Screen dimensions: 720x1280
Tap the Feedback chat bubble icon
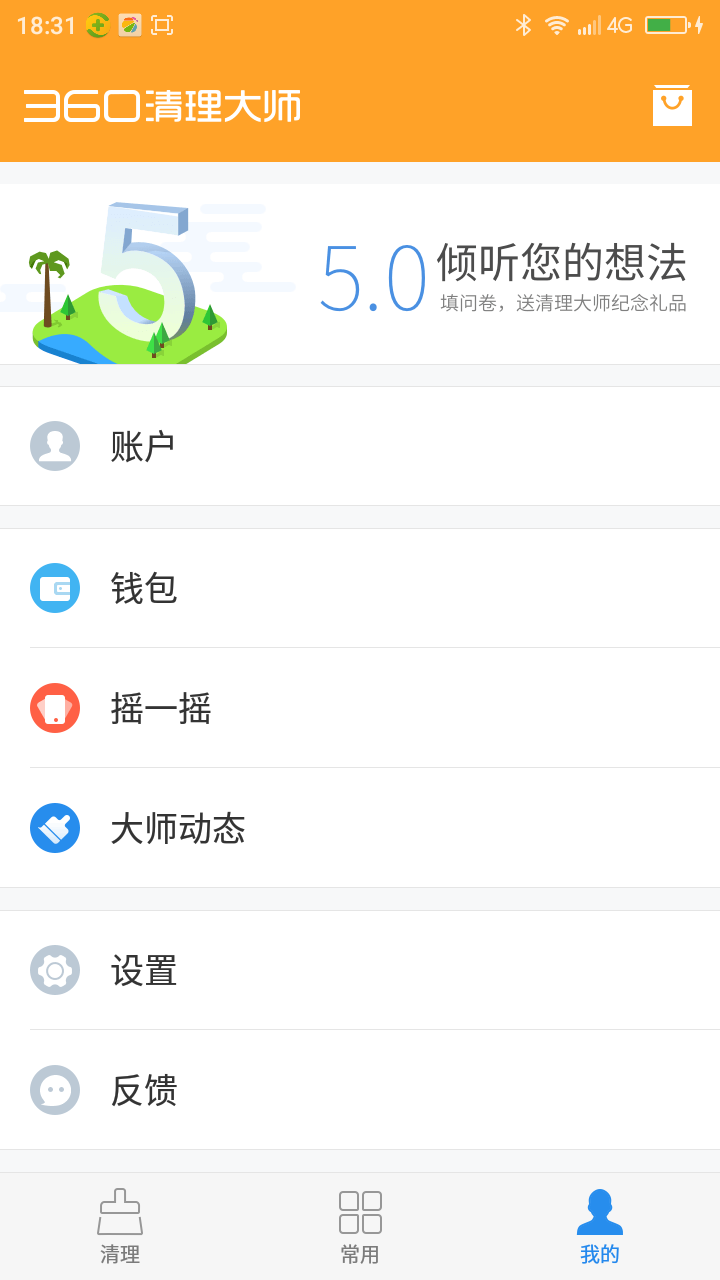click(55, 1090)
